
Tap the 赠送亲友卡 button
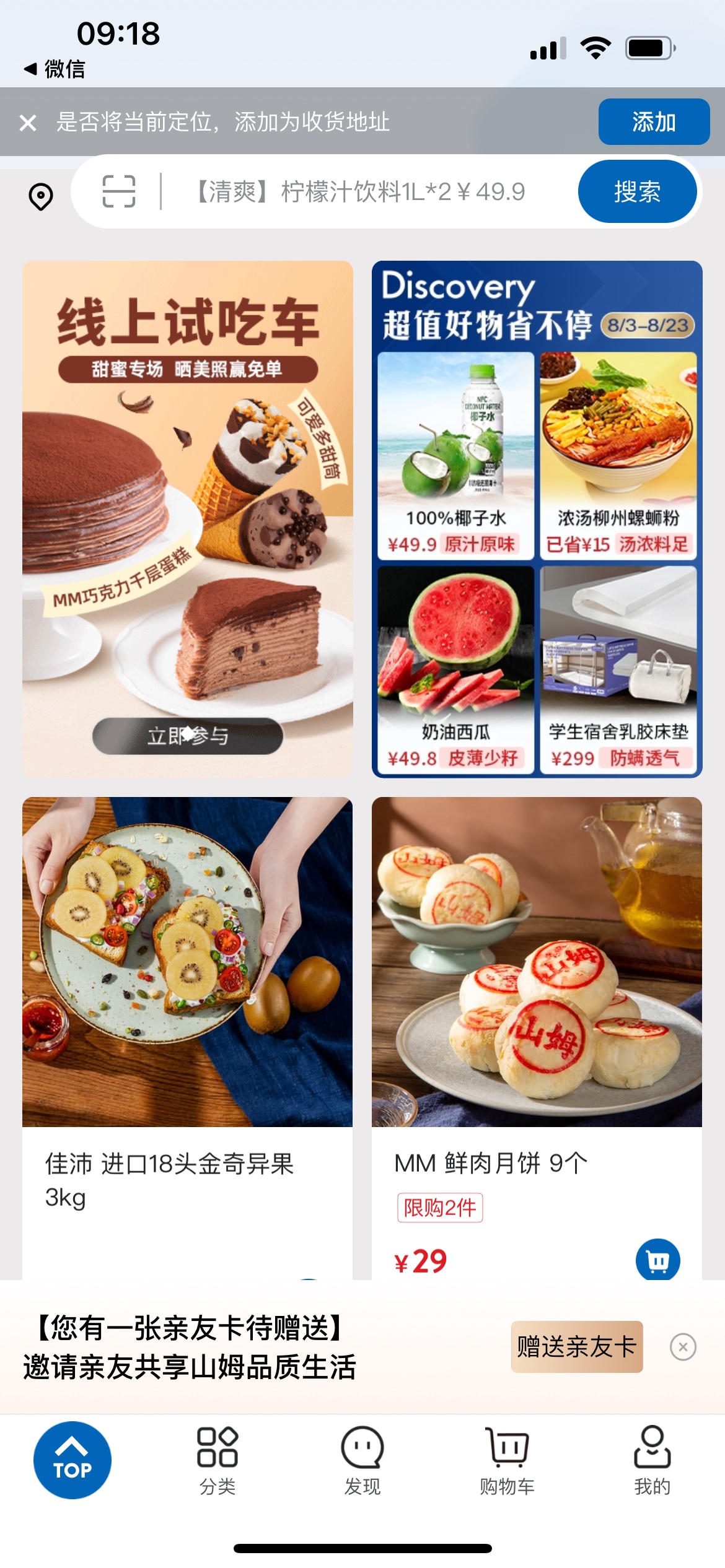click(576, 1346)
